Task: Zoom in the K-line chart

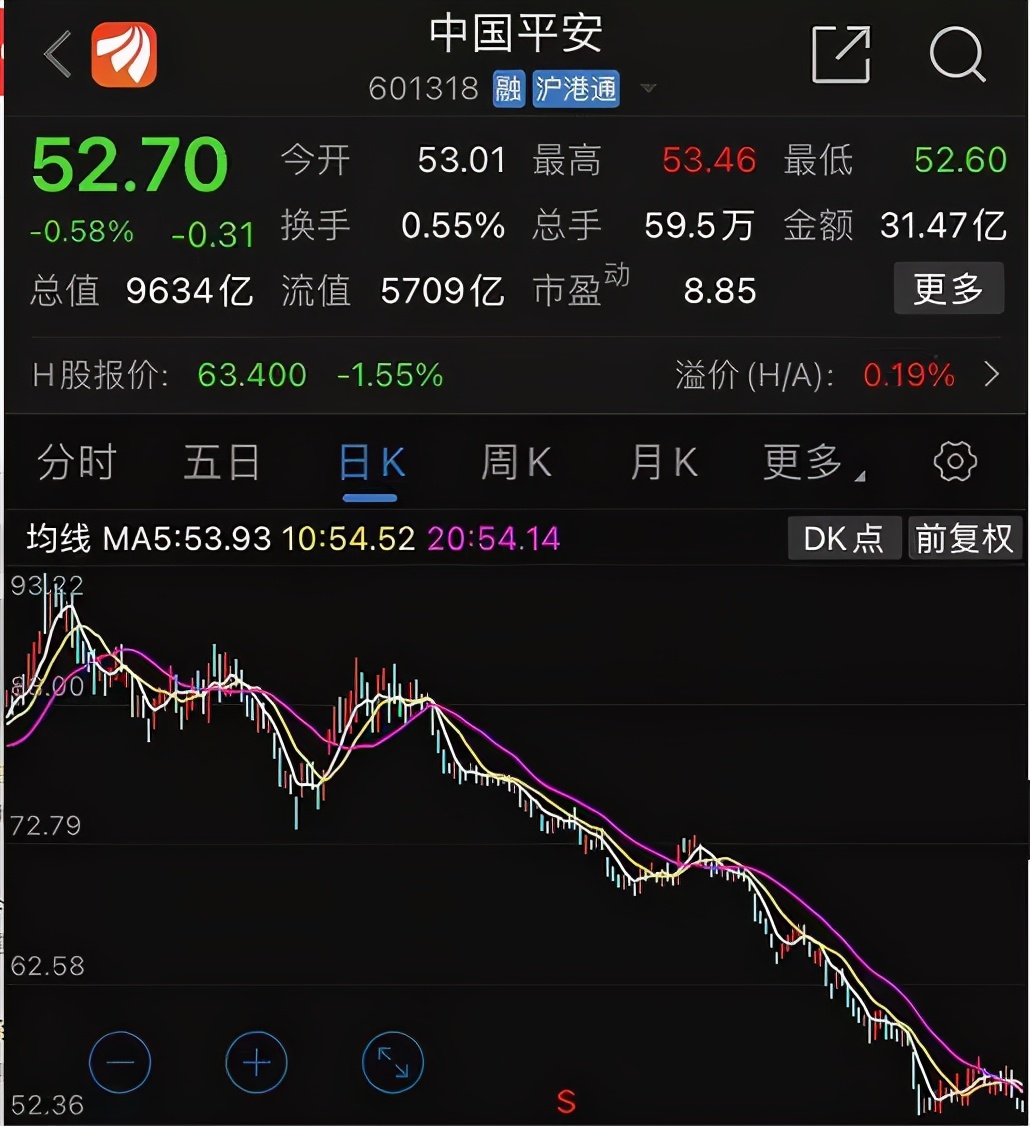Action: (x=257, y=1062)
